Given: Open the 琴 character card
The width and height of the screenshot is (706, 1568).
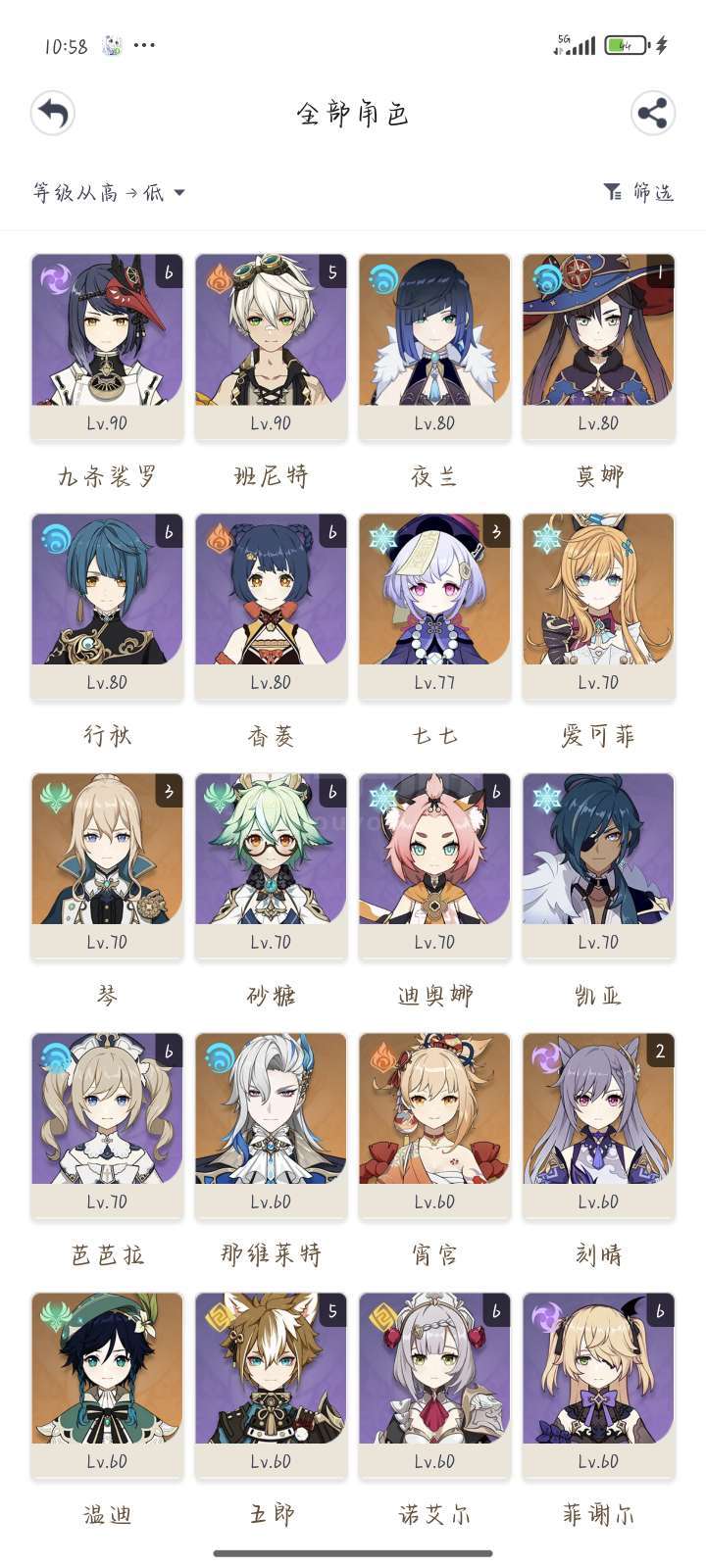Looking at the screenshot, I should [x=107, y=864].
